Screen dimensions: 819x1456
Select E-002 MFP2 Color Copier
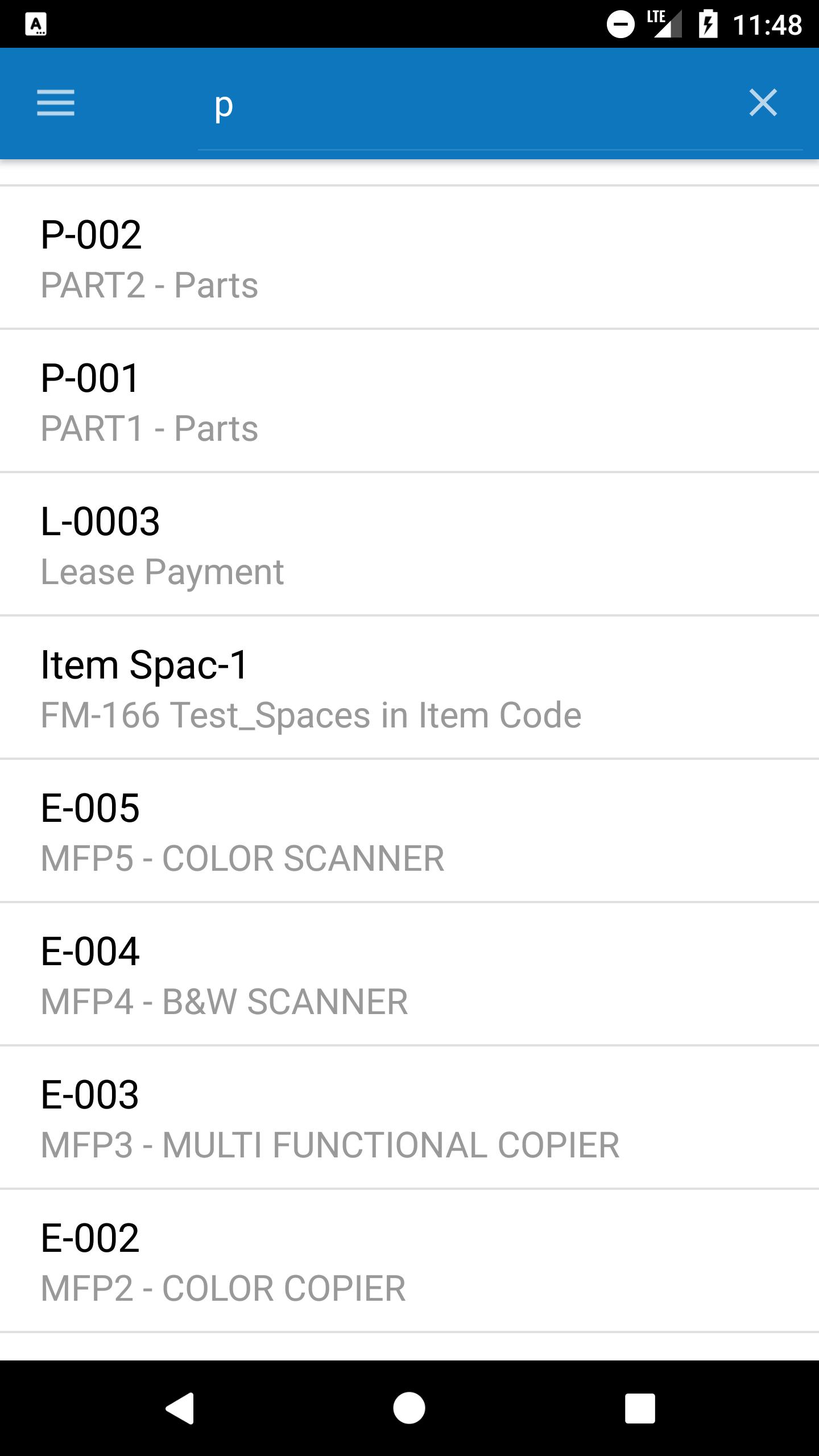409,1261
